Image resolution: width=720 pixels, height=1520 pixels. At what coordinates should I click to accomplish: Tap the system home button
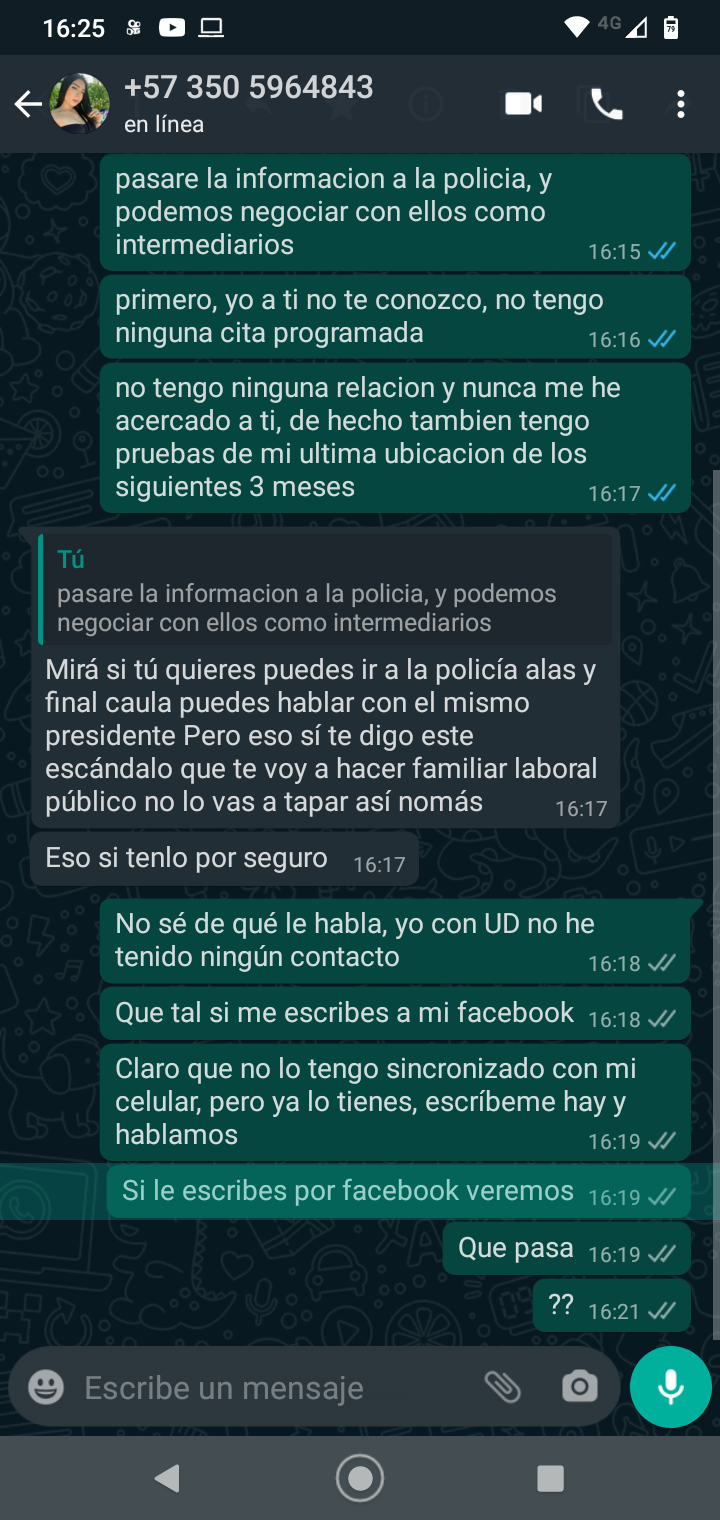(360, 1478)
